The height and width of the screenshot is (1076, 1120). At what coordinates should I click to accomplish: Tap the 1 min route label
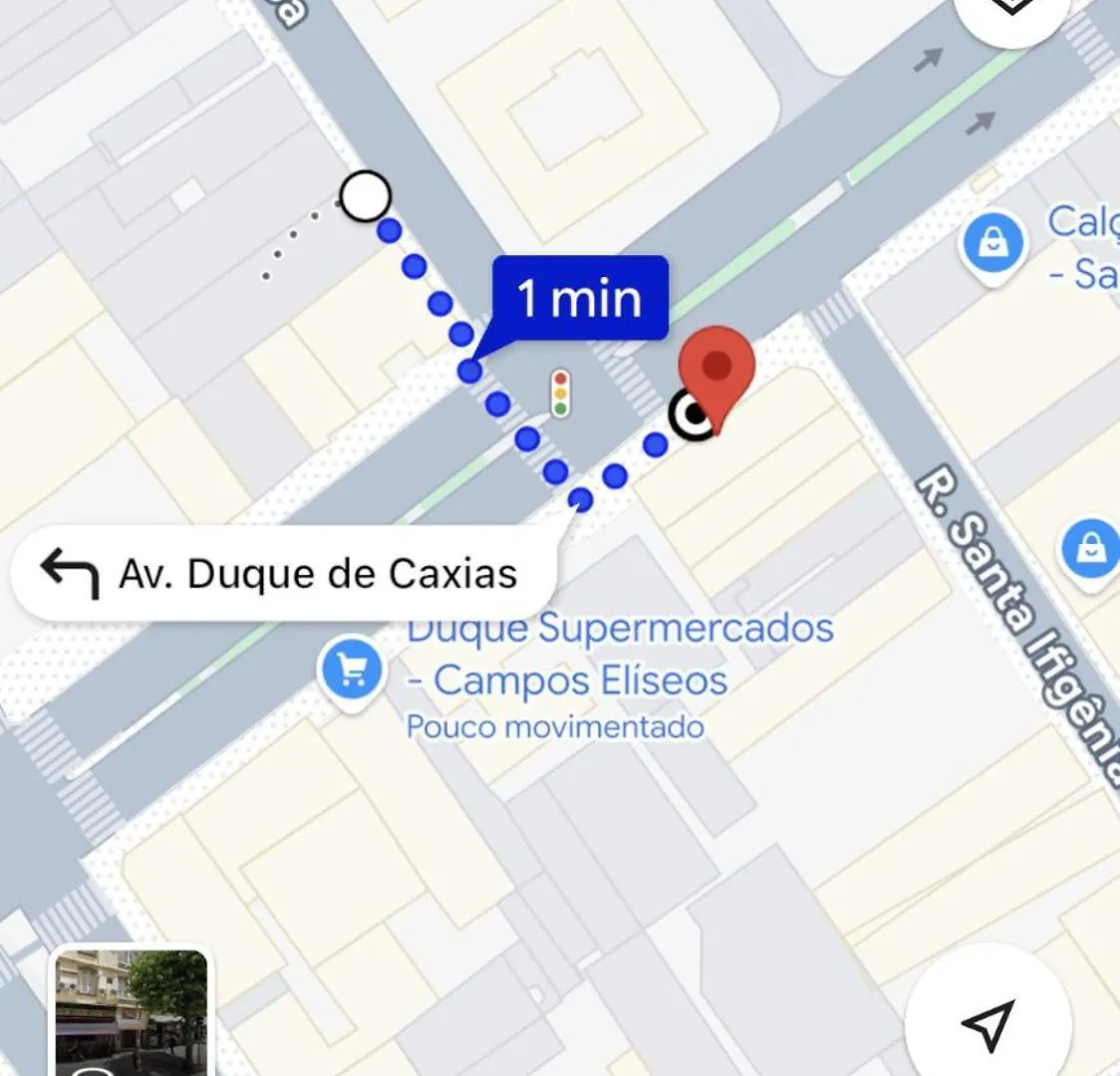(x=580, y=298)
